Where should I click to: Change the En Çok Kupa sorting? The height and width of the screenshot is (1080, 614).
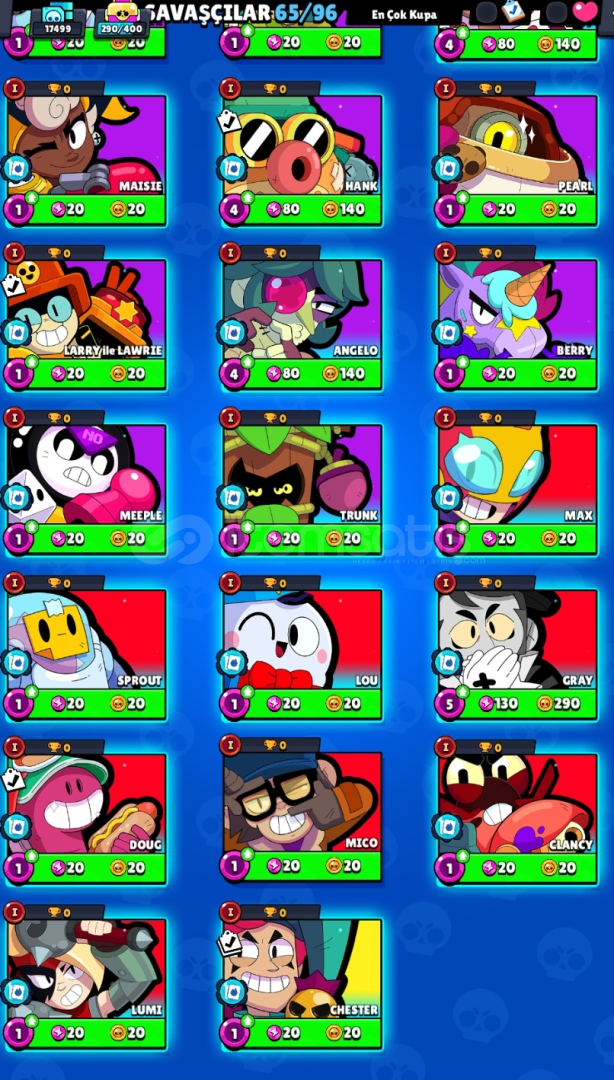coord(405,14)
